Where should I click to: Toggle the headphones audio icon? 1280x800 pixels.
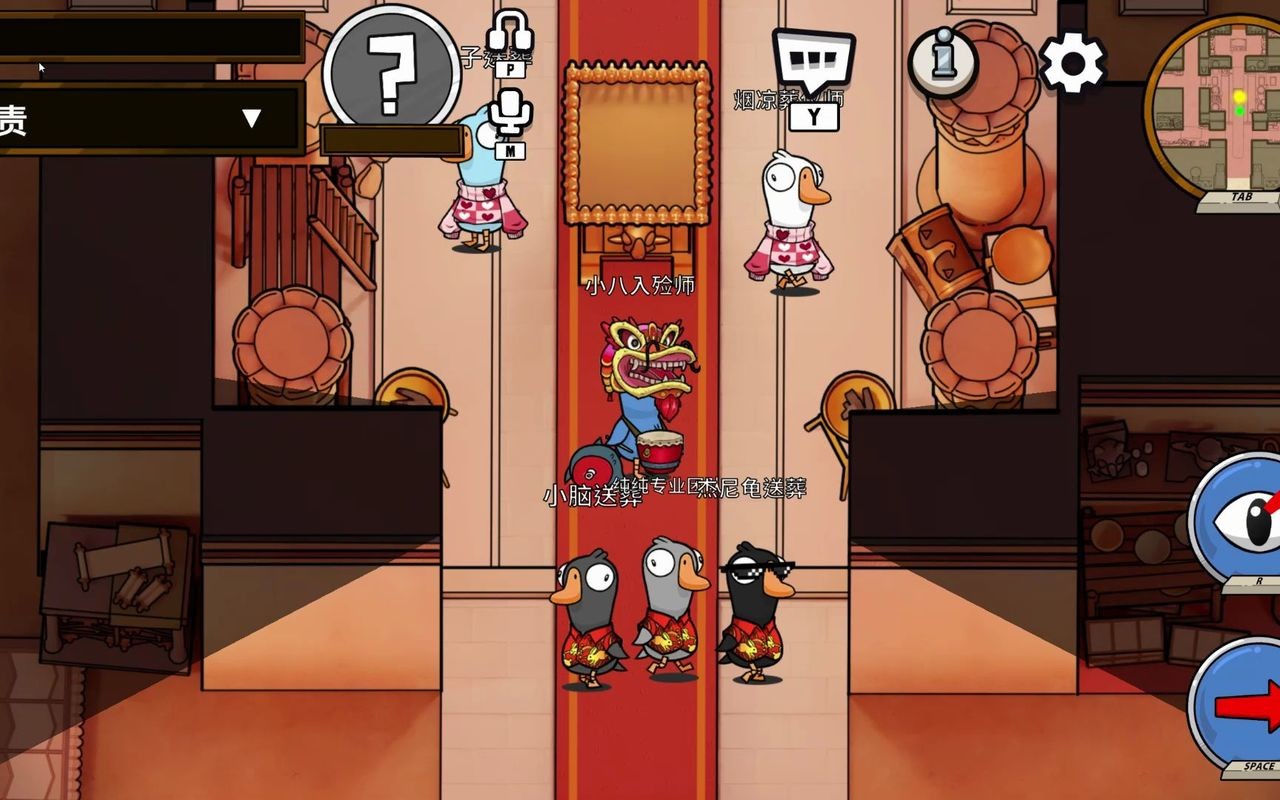pos(511,36)
